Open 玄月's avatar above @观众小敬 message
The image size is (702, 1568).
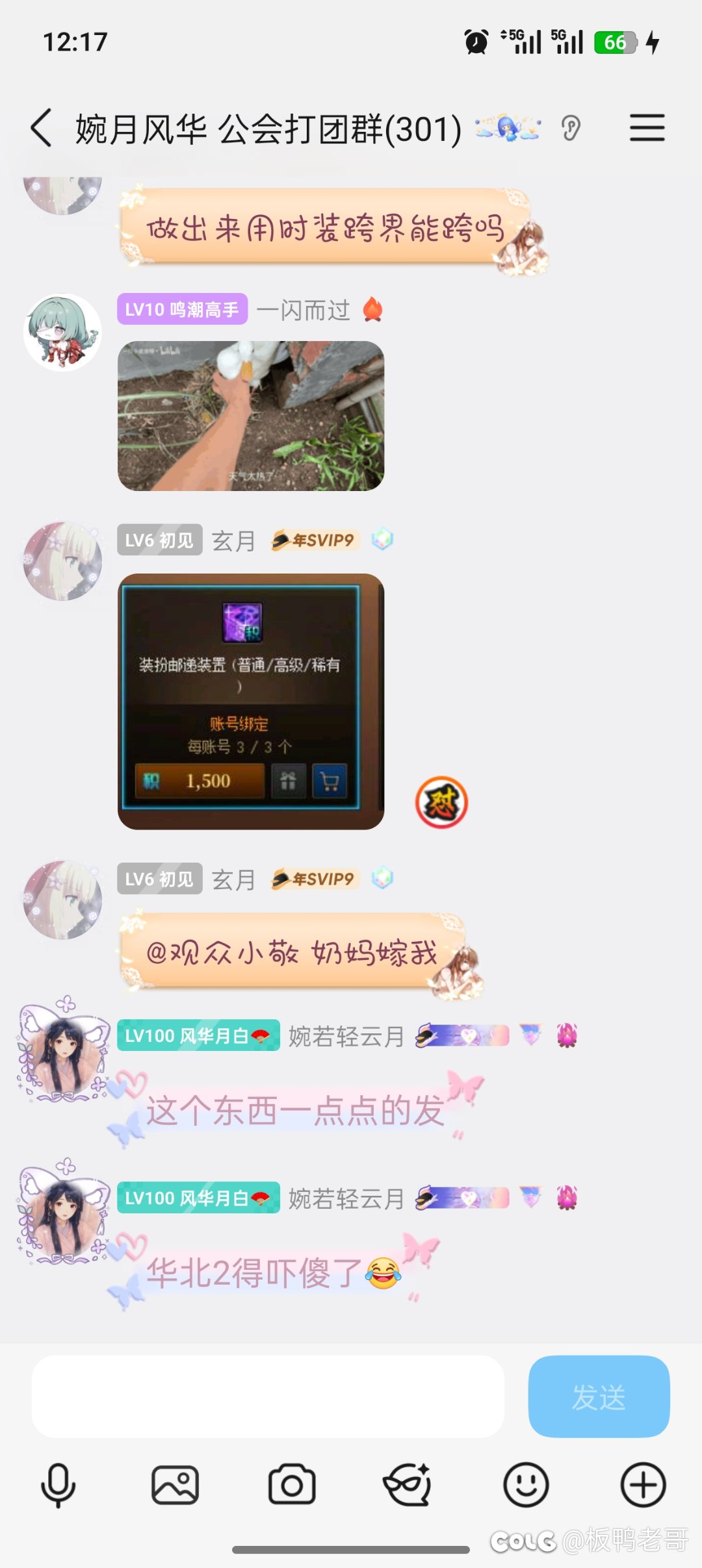[x=62, y=900]
